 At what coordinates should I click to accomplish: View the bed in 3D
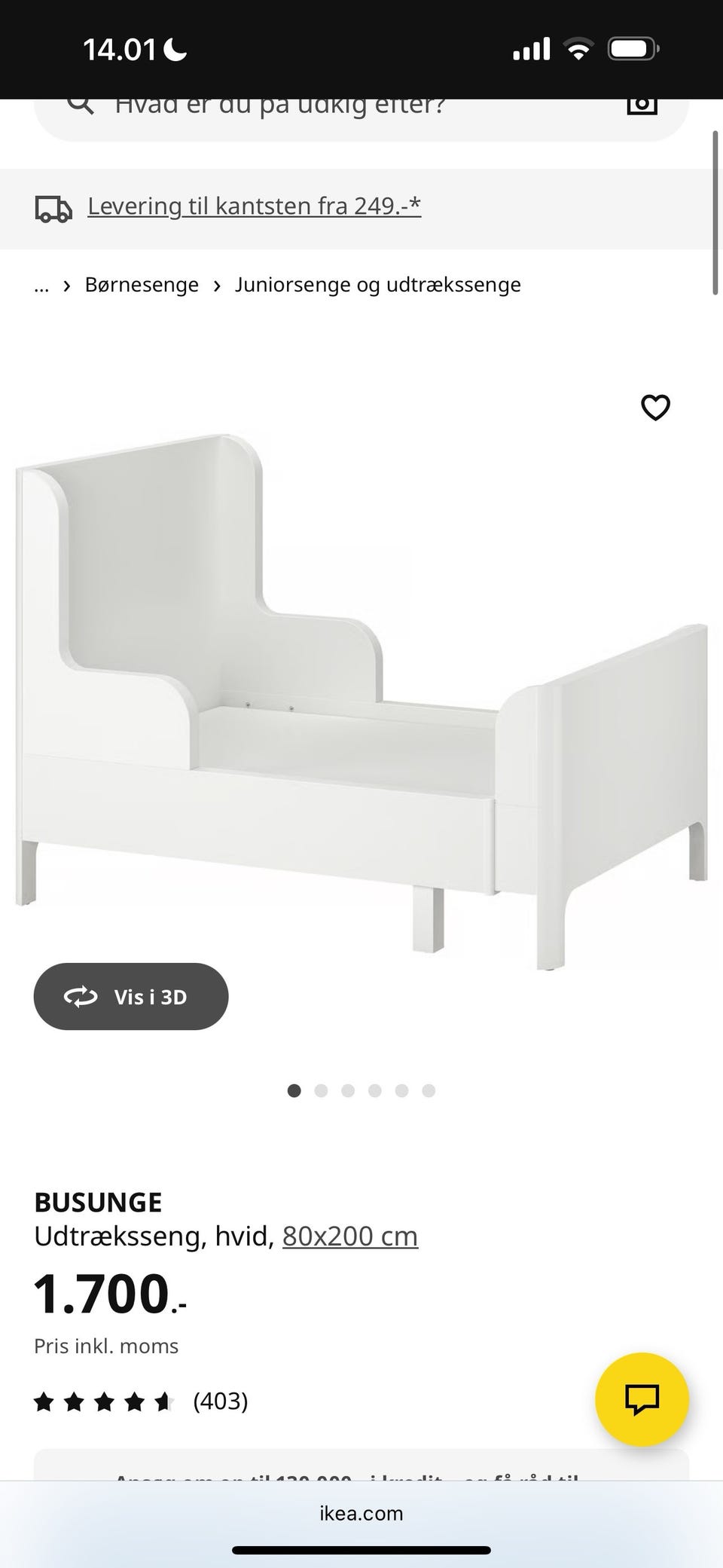[x=131, y=996]
